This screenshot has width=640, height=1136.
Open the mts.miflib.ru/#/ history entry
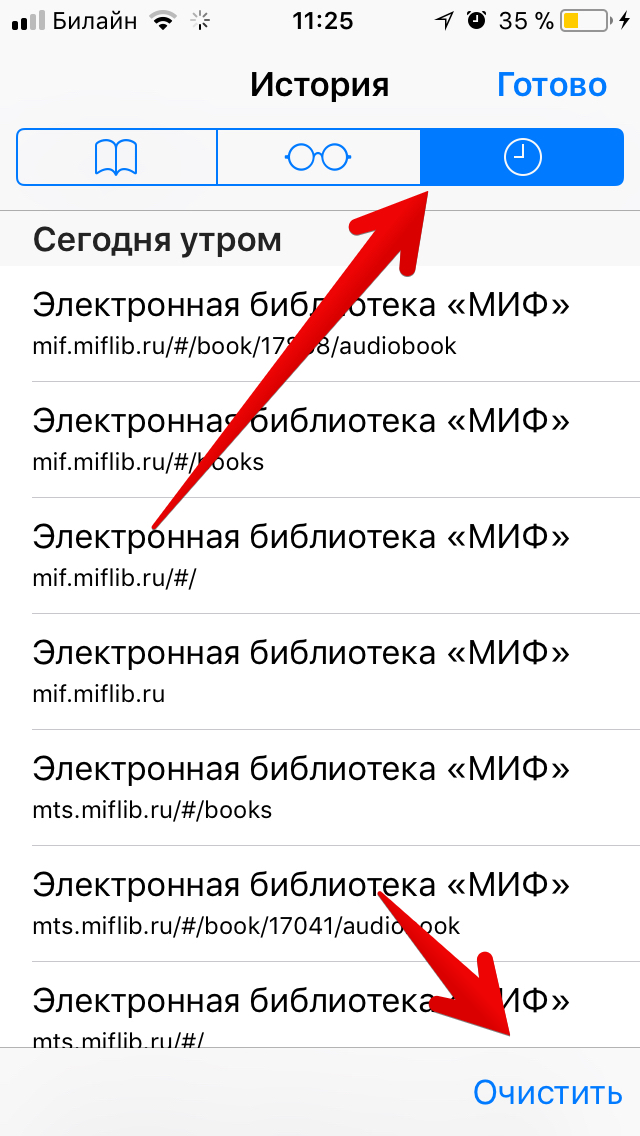[x=320, y=1005]
